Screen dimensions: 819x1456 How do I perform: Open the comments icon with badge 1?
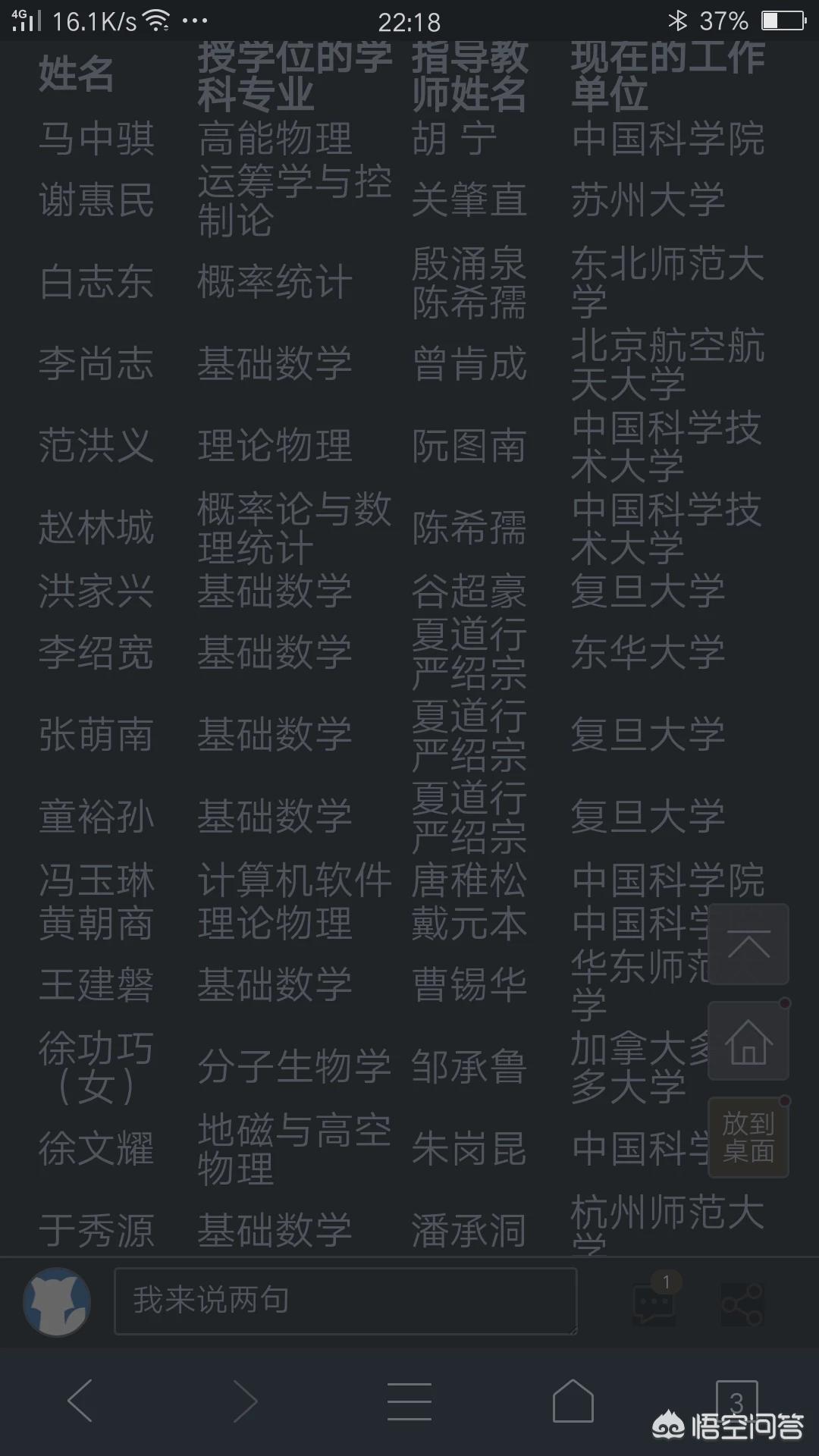(654, 1302)
